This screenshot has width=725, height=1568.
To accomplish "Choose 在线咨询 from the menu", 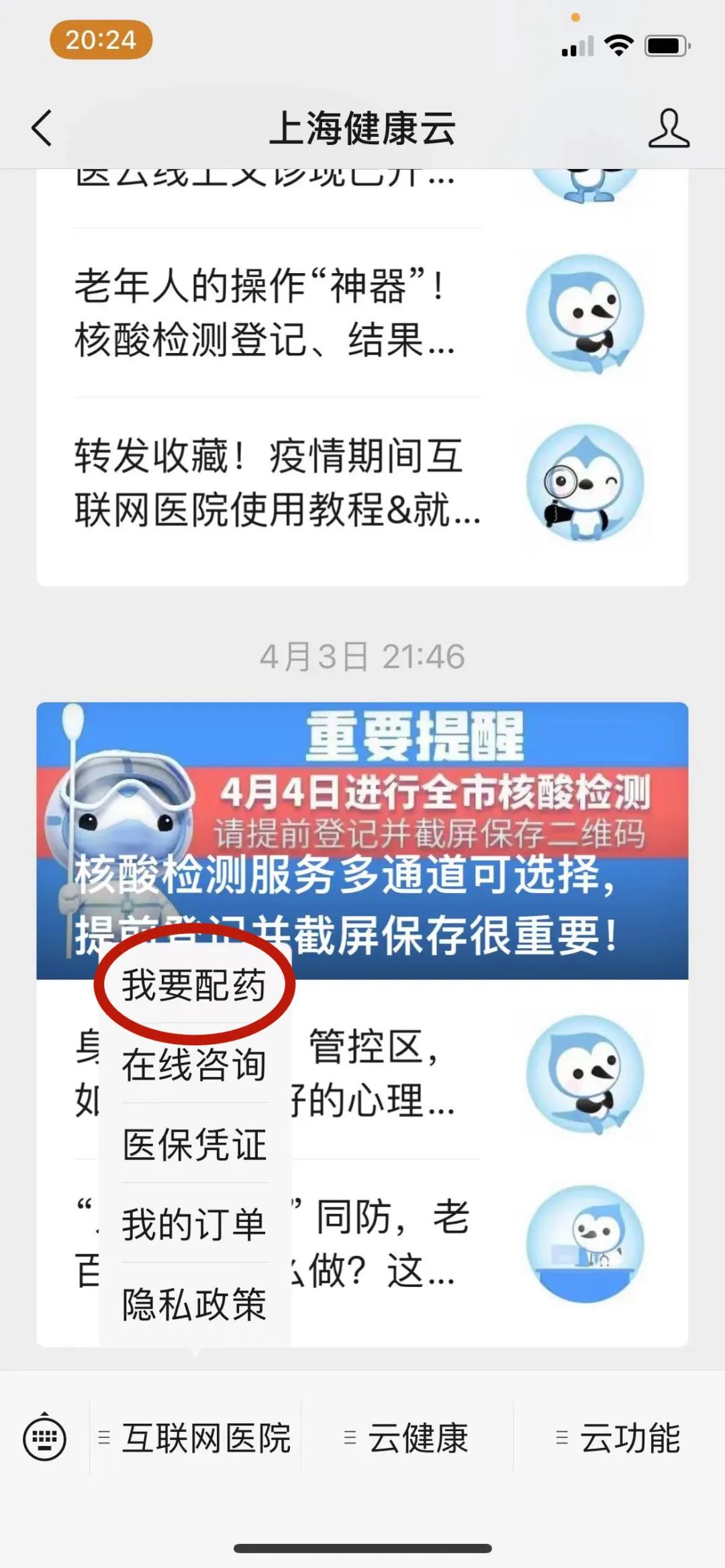I will [x=194, y=1065].
